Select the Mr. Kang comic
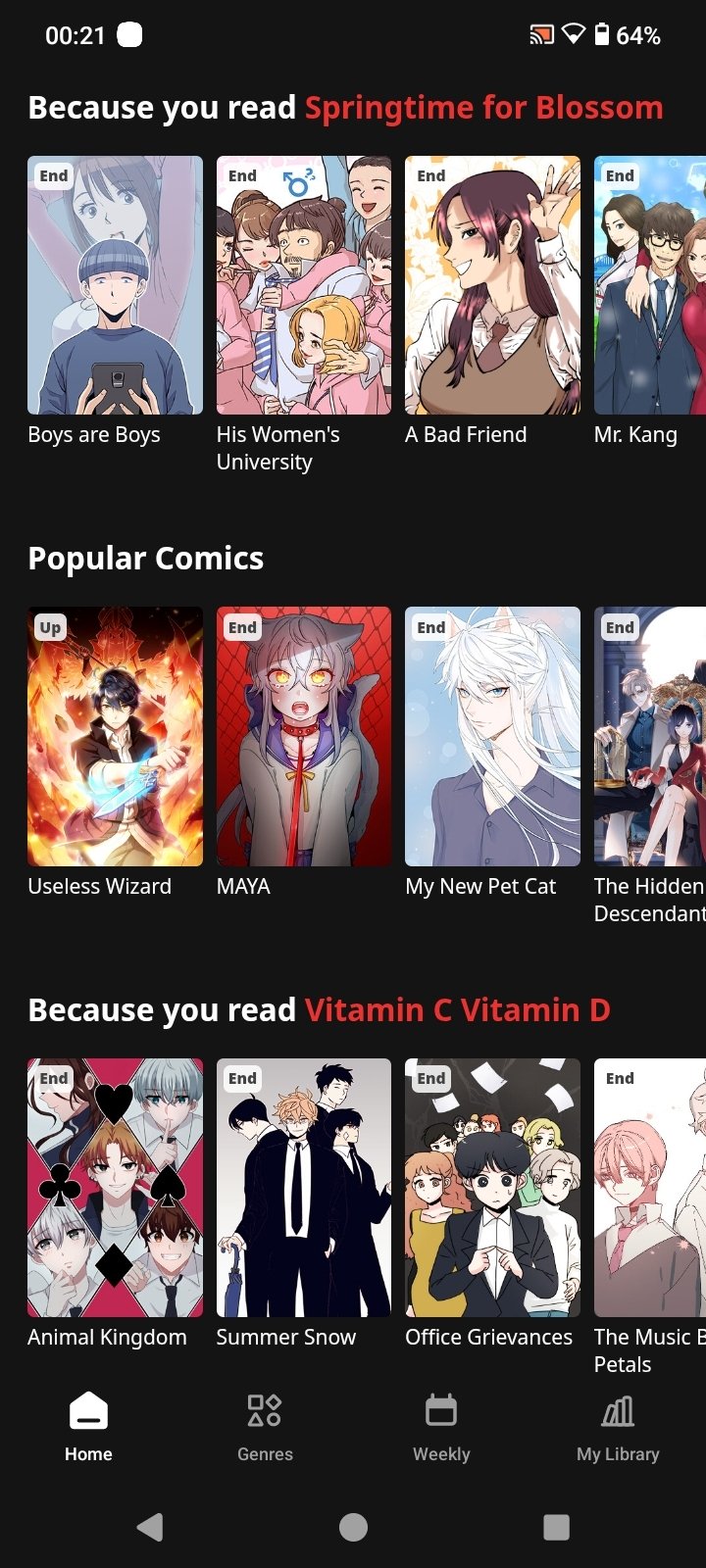Viewport: 706px width, 1568px height. (649, 285)
